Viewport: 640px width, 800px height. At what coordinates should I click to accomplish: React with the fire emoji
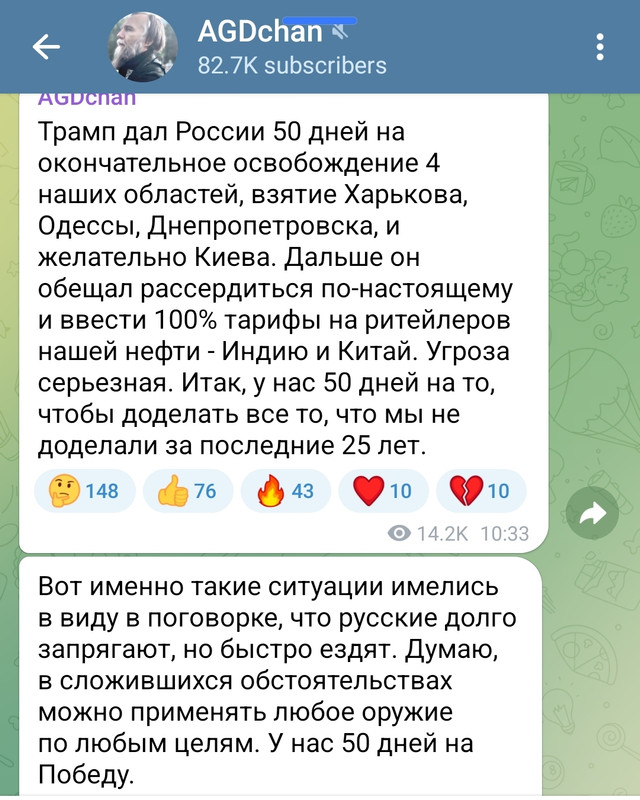(x=286, y=491)
